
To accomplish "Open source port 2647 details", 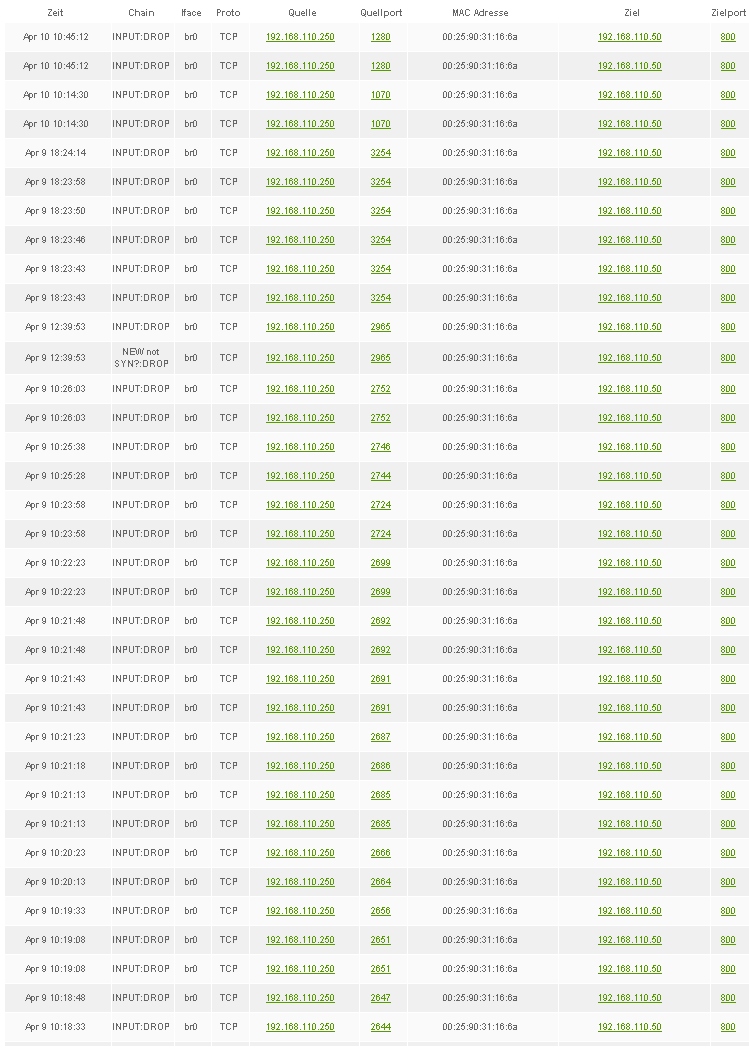I will 380,998.
